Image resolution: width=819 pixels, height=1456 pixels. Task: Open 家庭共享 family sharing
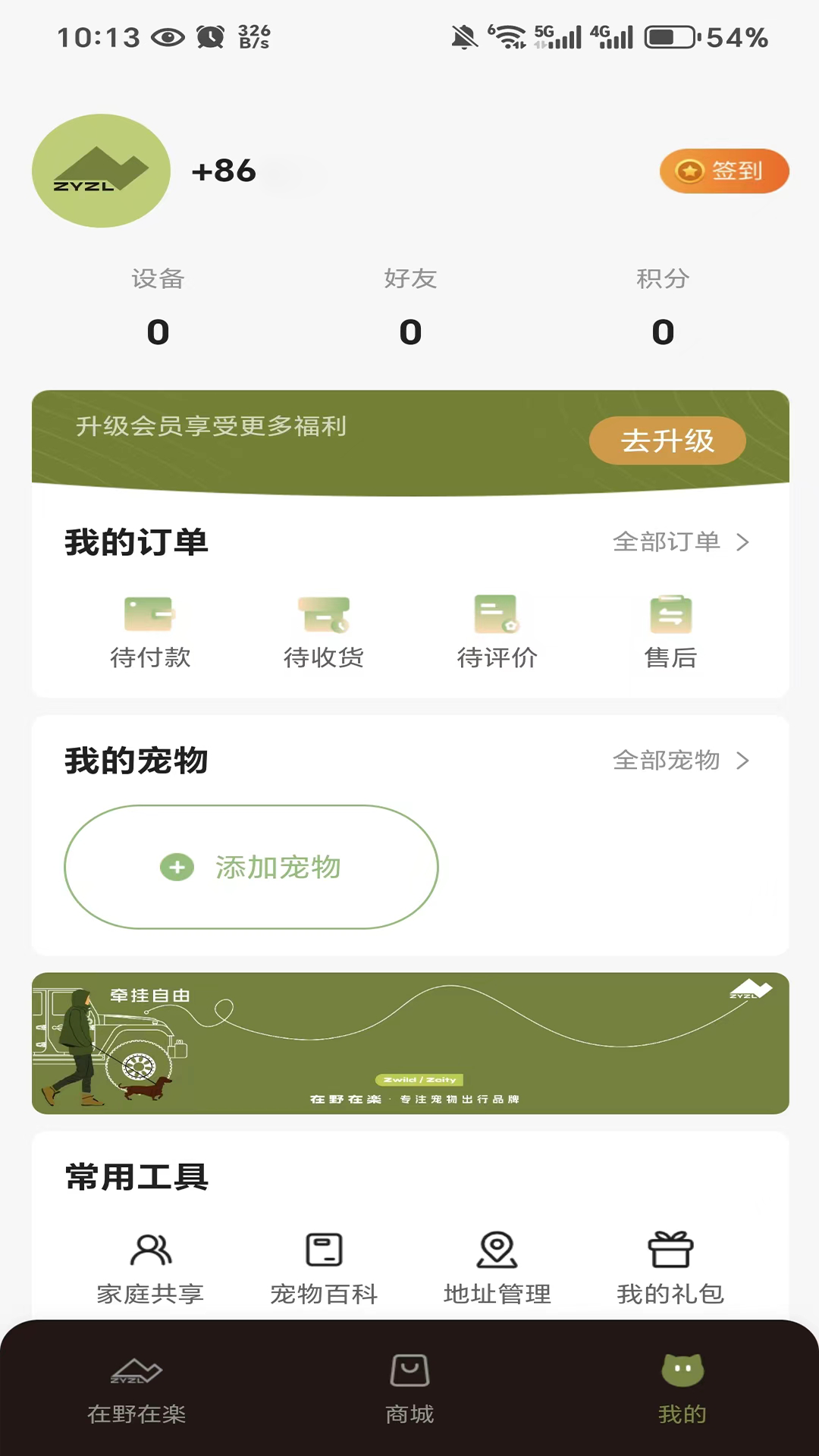tap(150, 1267)
